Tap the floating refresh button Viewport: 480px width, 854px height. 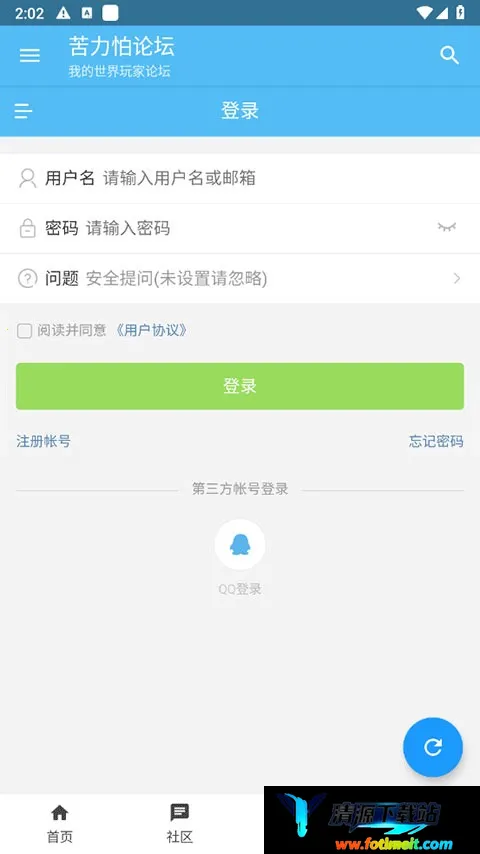433,747
